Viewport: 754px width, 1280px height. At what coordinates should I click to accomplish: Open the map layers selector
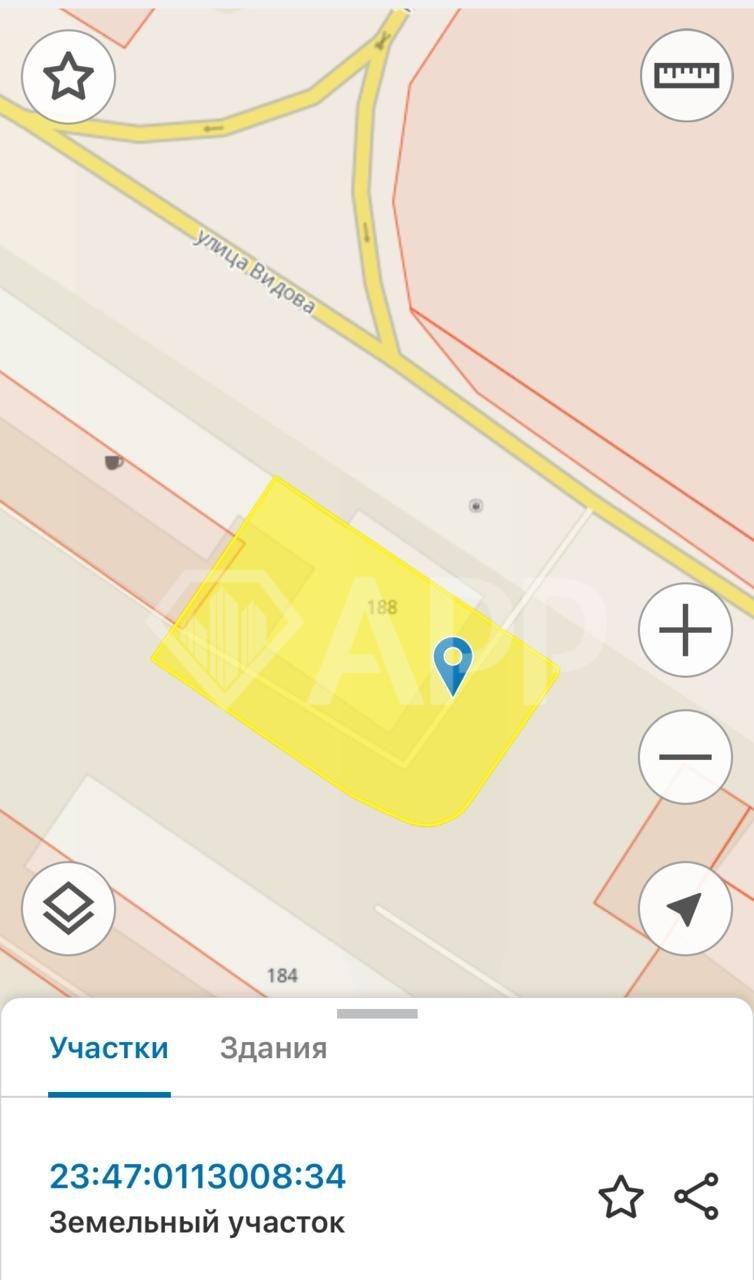68,908
